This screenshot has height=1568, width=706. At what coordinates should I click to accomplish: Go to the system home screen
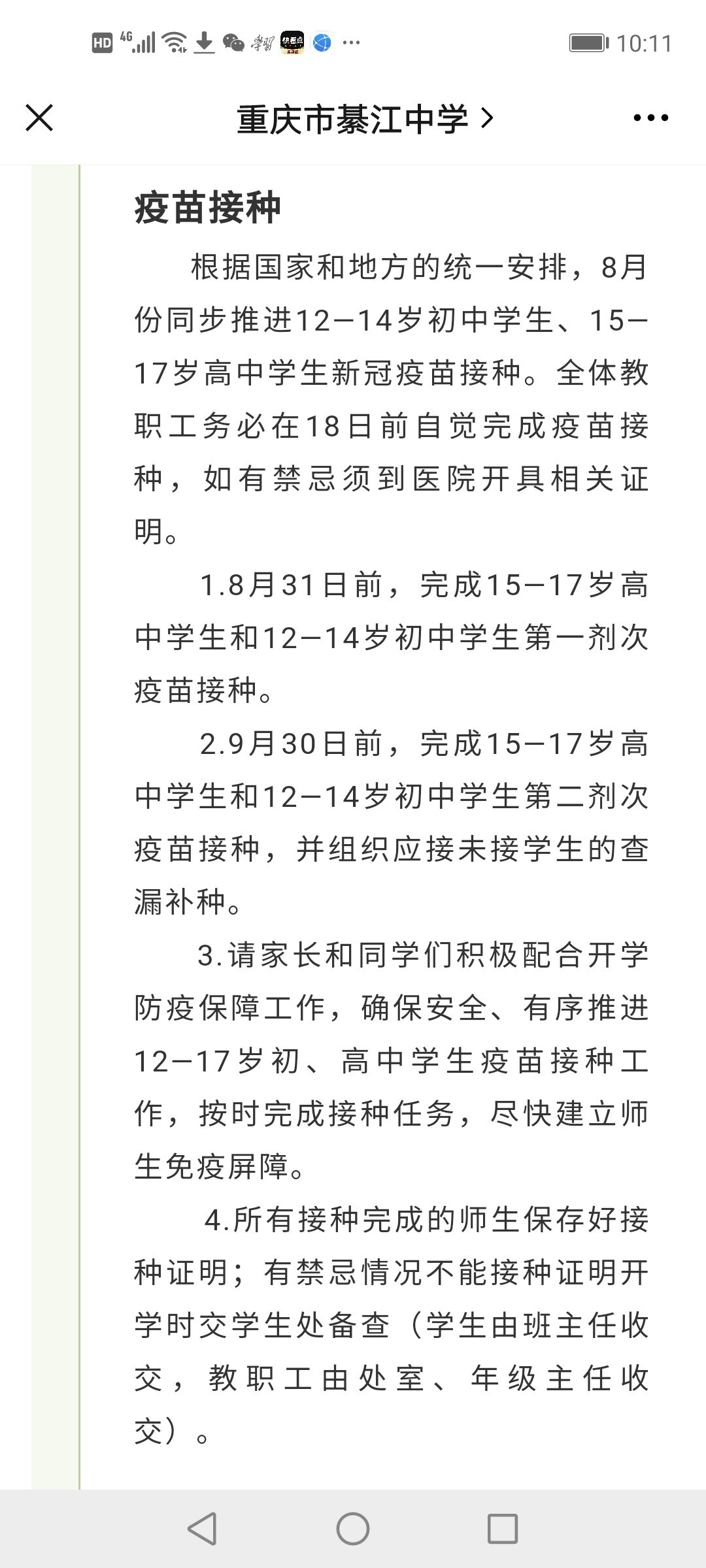point(353,1528)
